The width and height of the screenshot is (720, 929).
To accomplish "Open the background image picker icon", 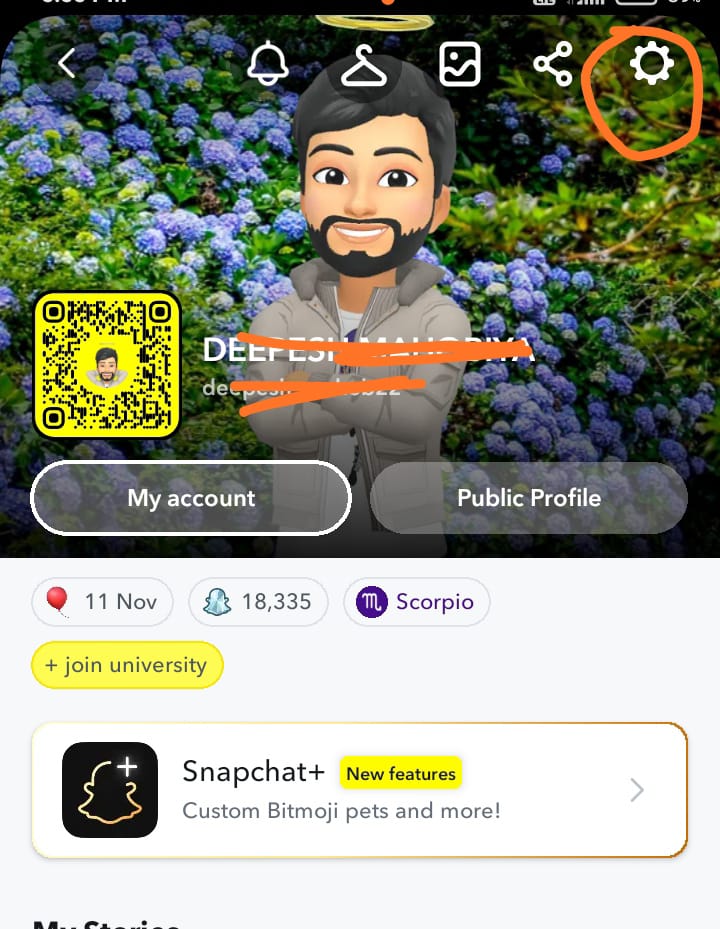I will tap(460, 65).
